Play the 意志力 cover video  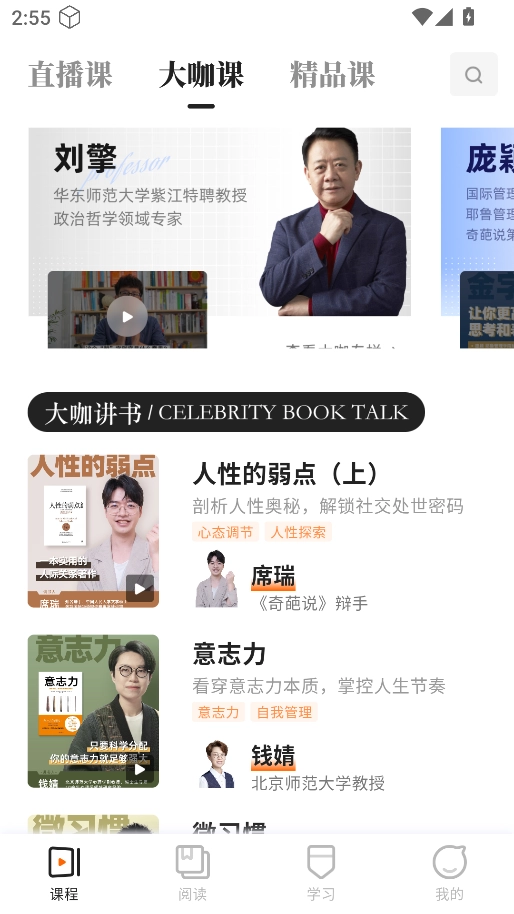click(x=140, y=769)
